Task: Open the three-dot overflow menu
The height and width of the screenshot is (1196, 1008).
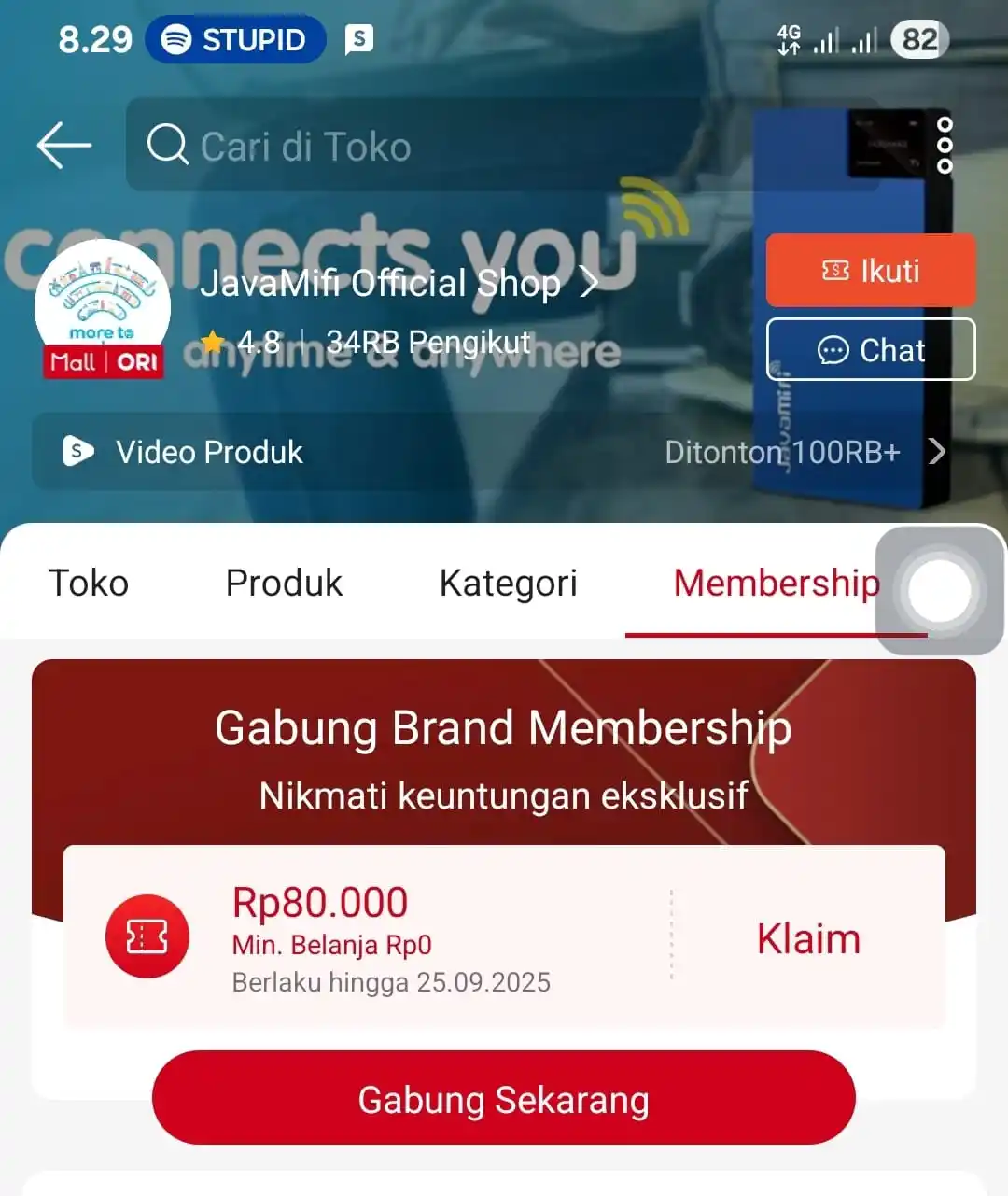Action: [945, 146]
